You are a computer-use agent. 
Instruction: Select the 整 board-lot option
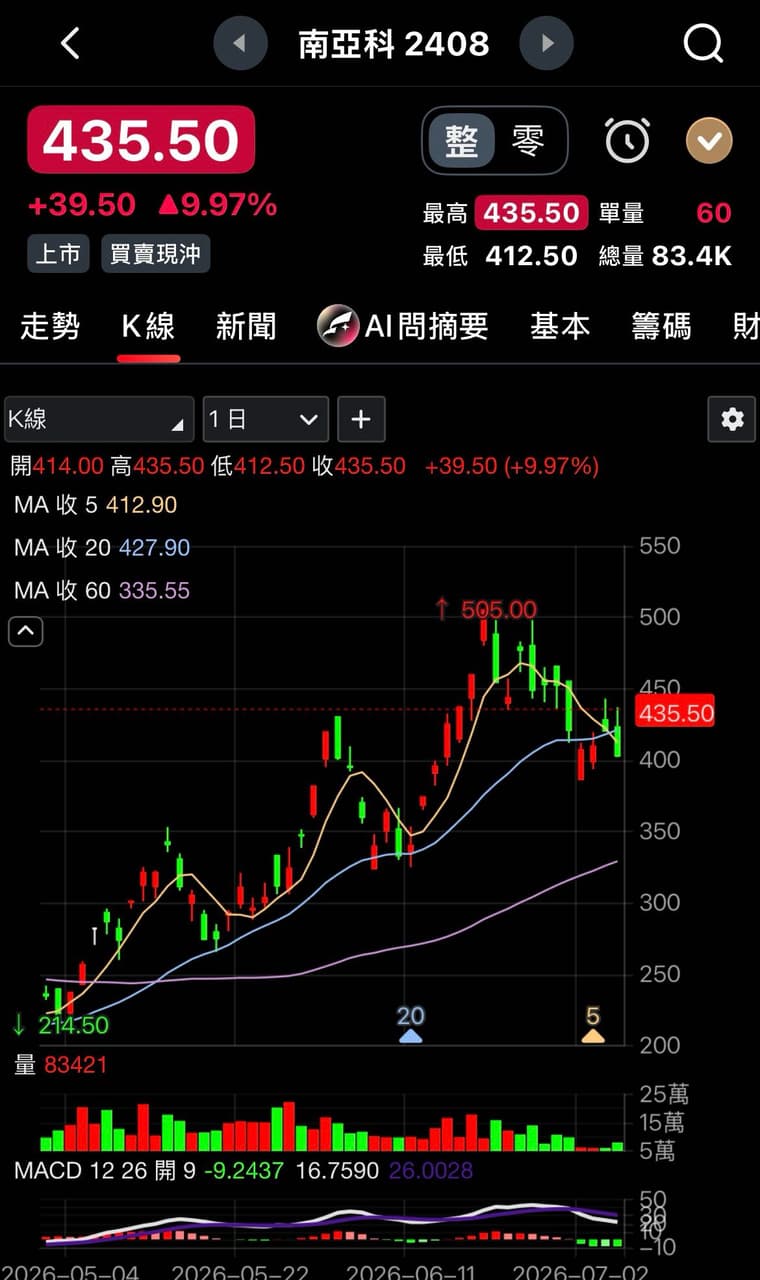[461, 140]
